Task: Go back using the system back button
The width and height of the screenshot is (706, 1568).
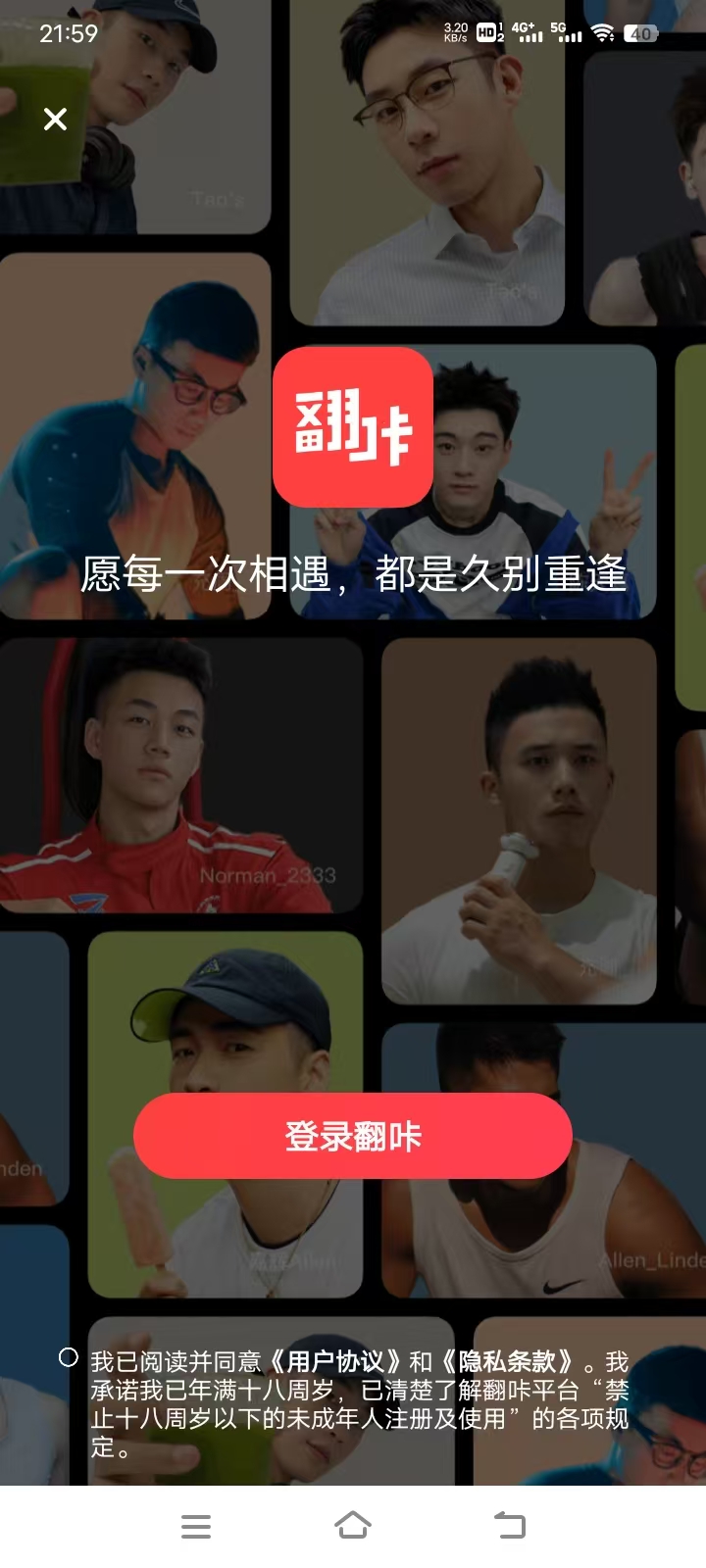Action: click(510, 1525)
